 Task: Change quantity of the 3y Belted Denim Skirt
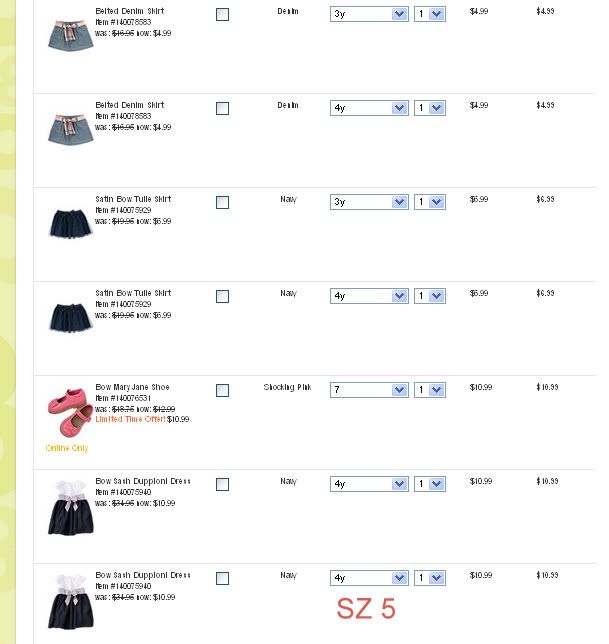click(430, 14)
